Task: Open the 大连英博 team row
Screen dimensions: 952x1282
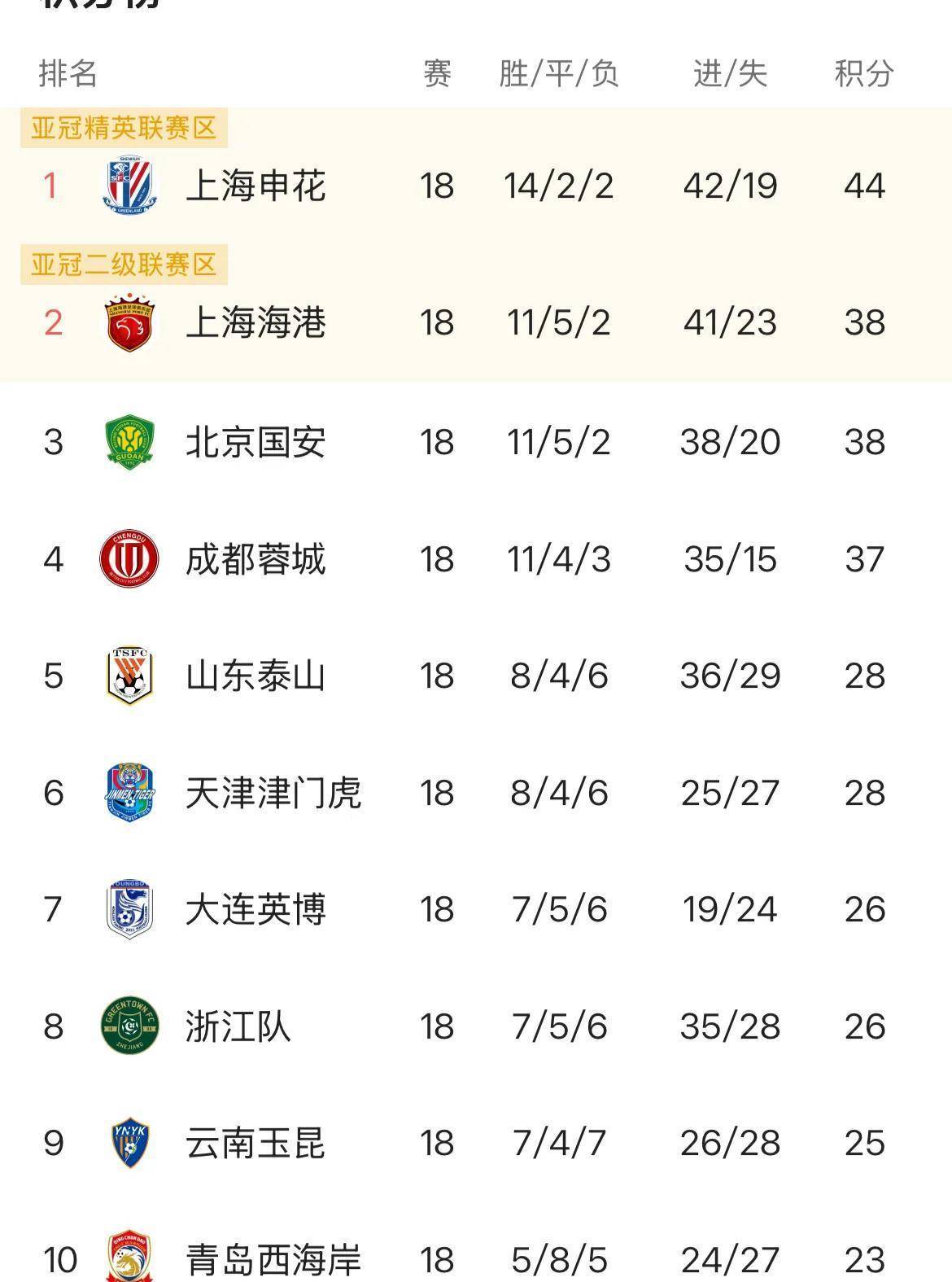Action: 255,909
